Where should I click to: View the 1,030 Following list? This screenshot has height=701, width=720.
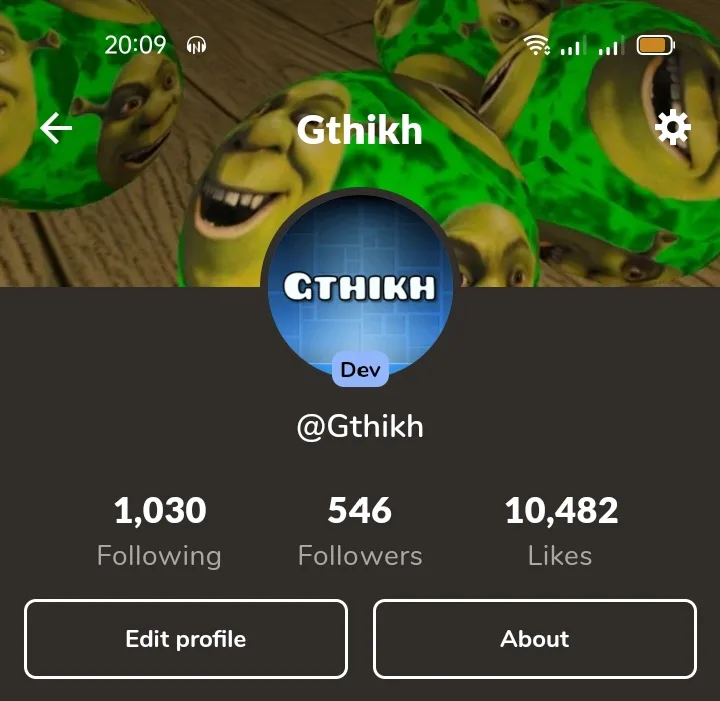point(159,532)
